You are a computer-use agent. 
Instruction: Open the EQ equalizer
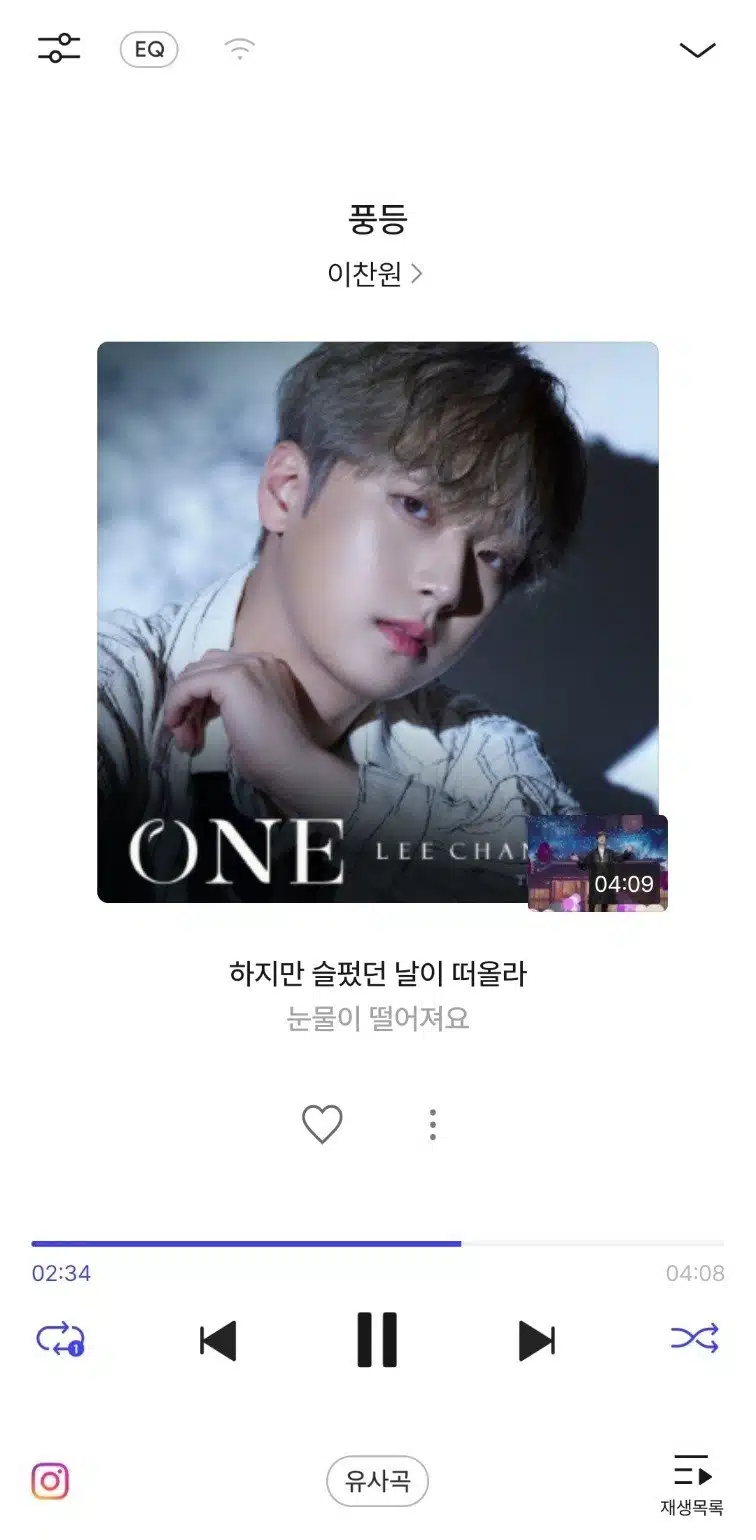[149, 49]
